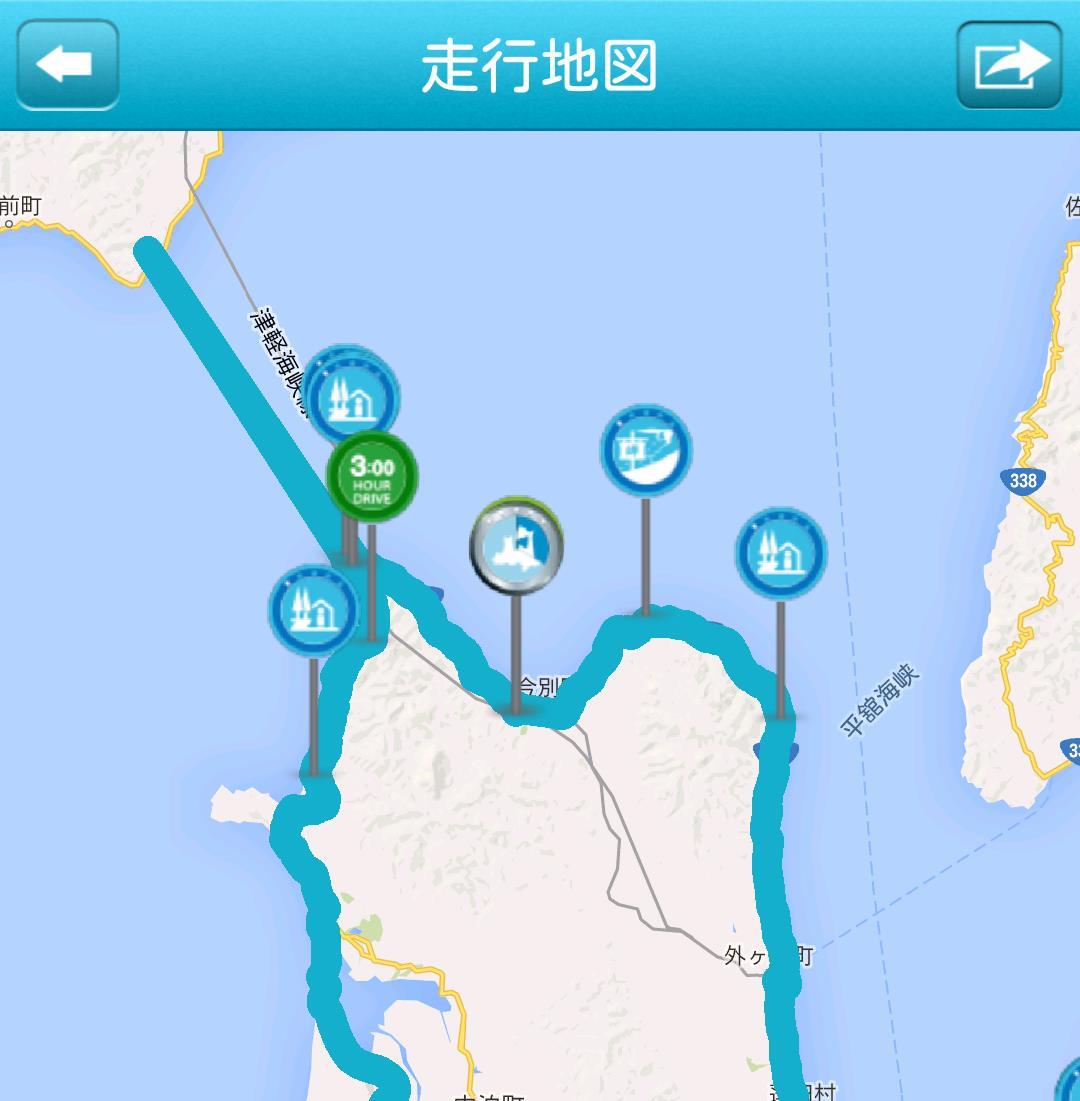Open the green 3:00 Hour Drive pin
Screen dimensions: 1080x1101
tap(372, 476)
